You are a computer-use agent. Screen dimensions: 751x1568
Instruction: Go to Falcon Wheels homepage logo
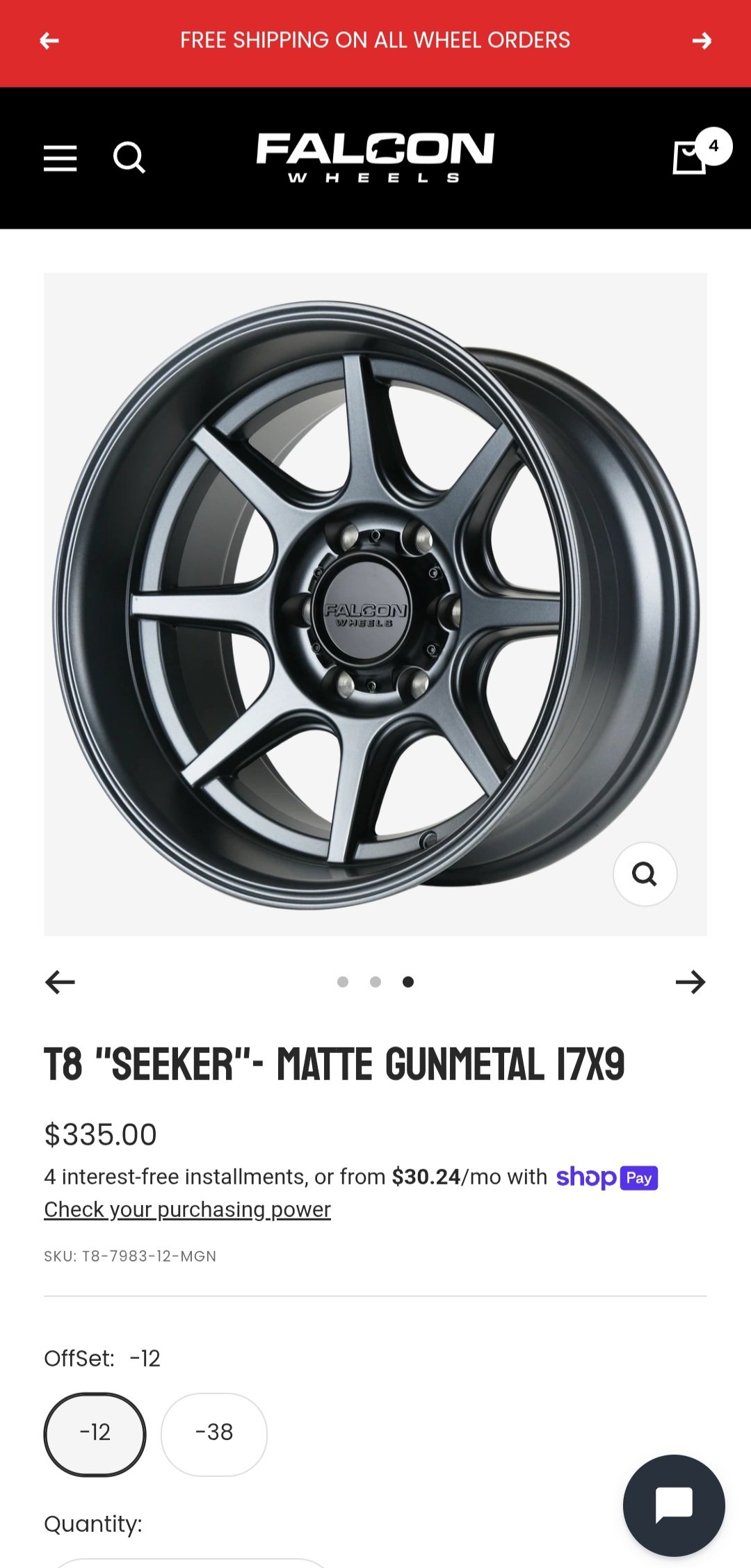tap(375, 158)
